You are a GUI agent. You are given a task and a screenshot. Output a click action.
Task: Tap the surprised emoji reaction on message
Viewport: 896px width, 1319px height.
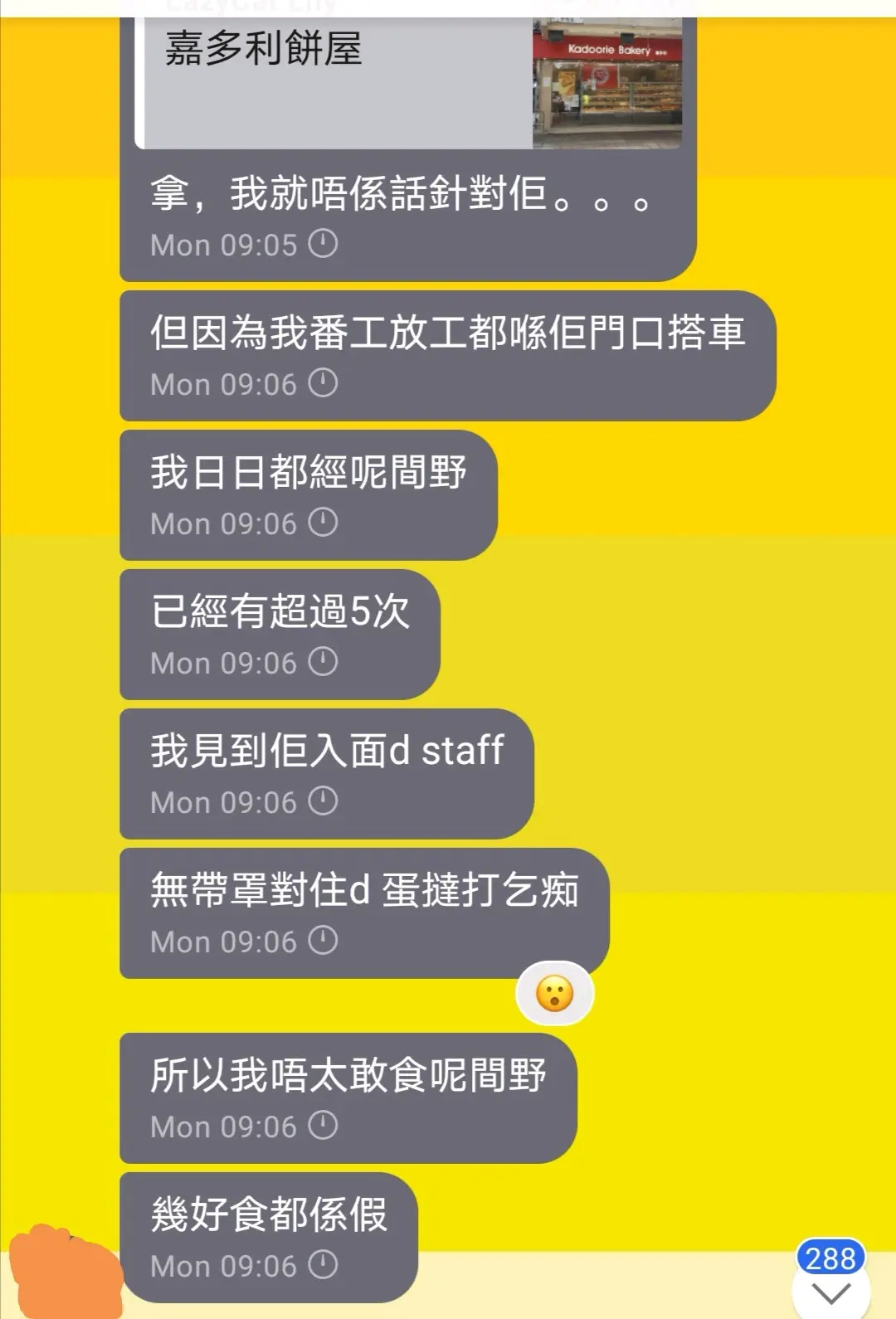554,993
